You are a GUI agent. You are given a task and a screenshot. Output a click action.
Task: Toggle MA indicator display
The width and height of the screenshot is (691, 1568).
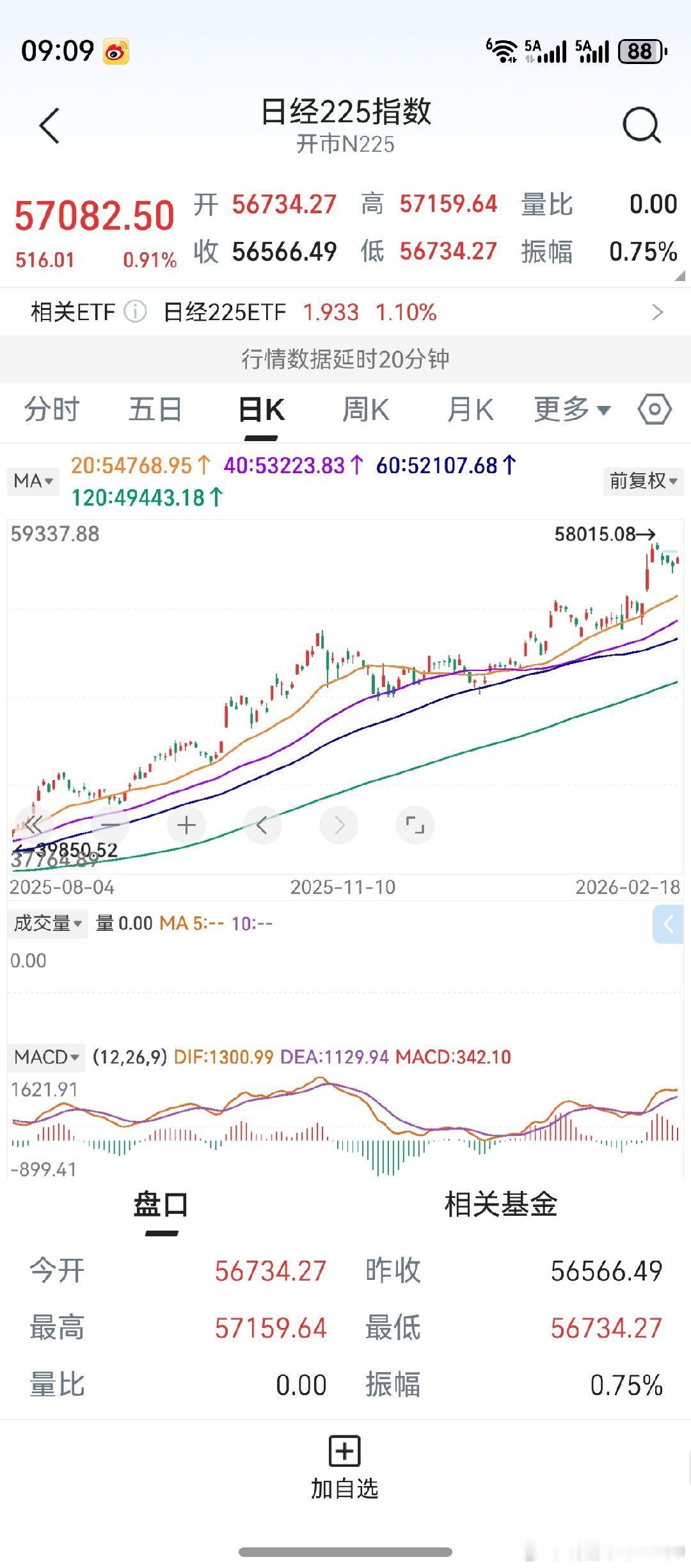[33, 481]
